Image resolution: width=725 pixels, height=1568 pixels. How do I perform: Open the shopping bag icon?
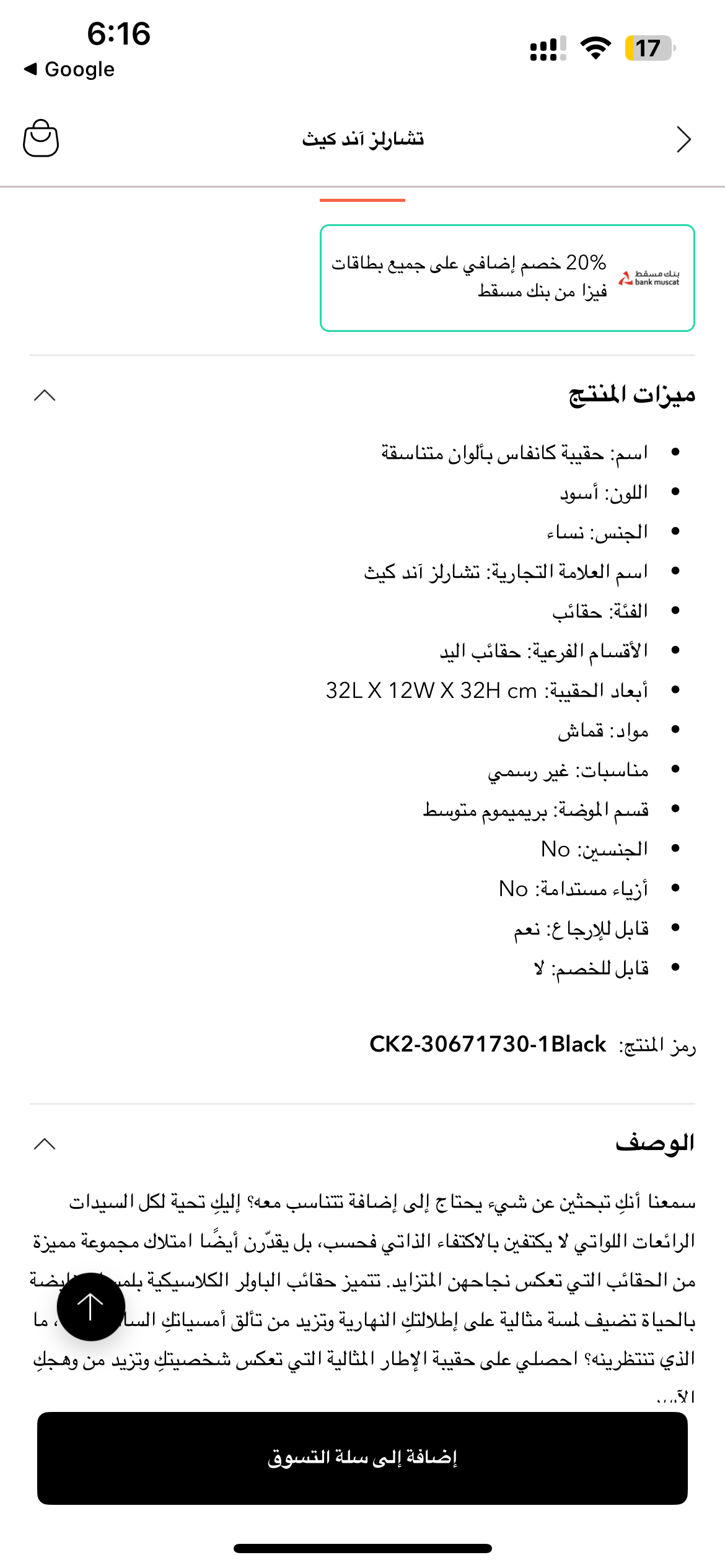(x=41, y=138)
